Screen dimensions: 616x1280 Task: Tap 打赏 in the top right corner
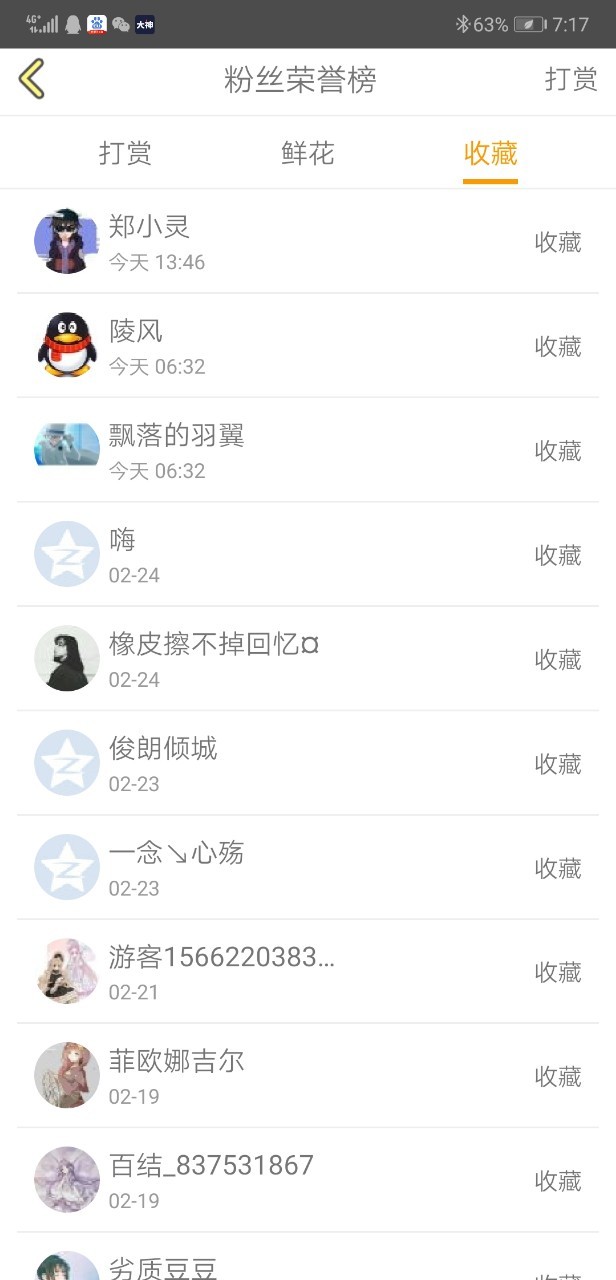tap(571, 80)
